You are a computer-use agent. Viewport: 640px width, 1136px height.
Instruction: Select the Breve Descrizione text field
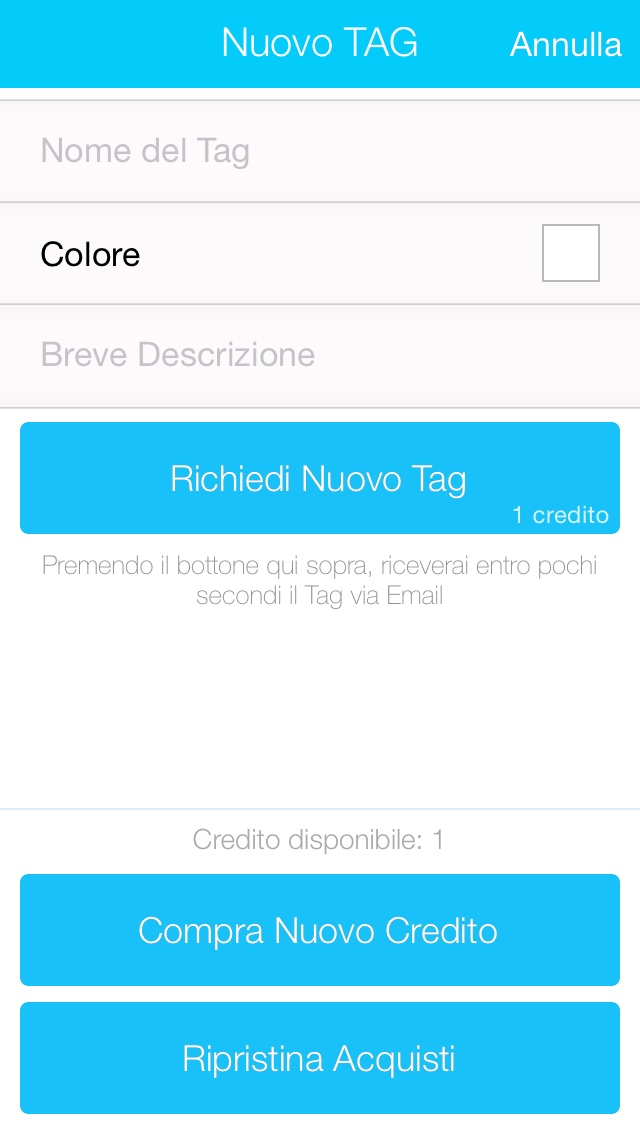[x=320, y=355]
